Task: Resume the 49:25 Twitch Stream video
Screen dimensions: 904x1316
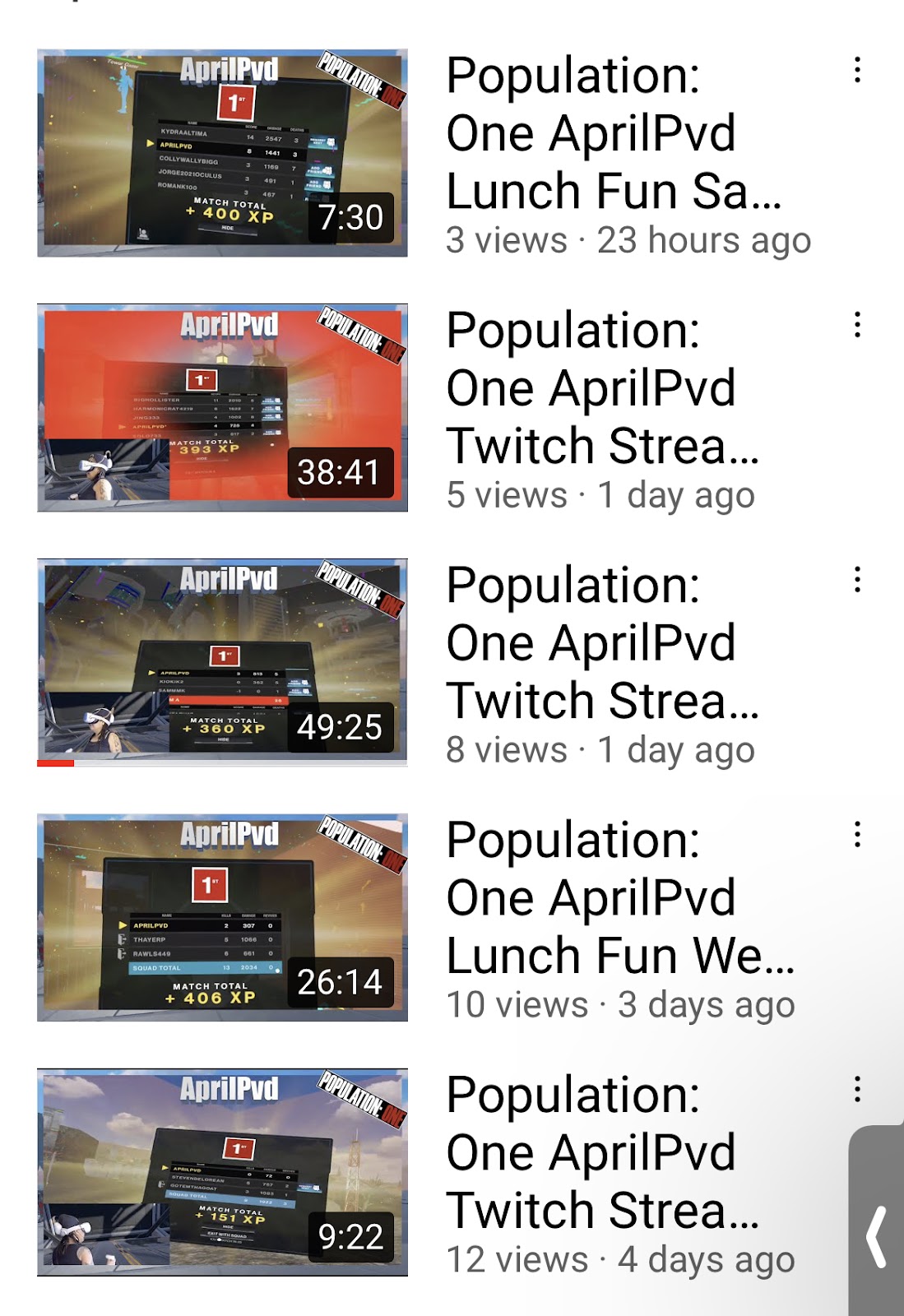Action: click(x=222, y=663)
